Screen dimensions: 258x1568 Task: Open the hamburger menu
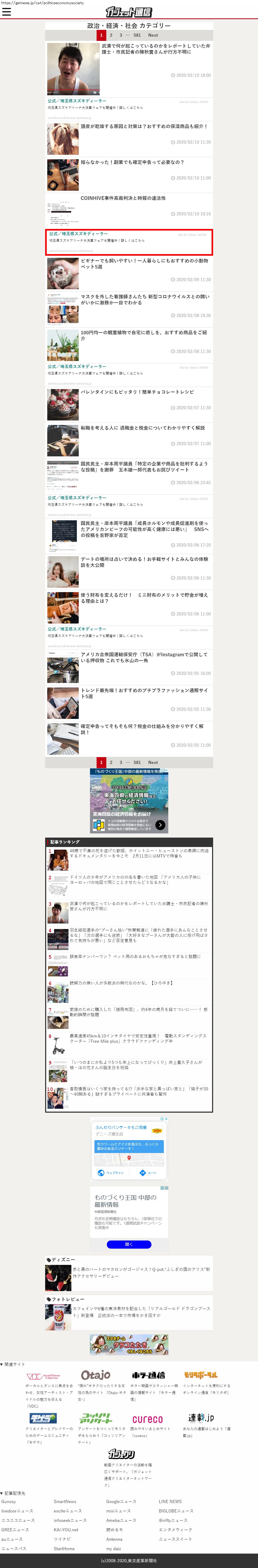click(x=7, y=12)
